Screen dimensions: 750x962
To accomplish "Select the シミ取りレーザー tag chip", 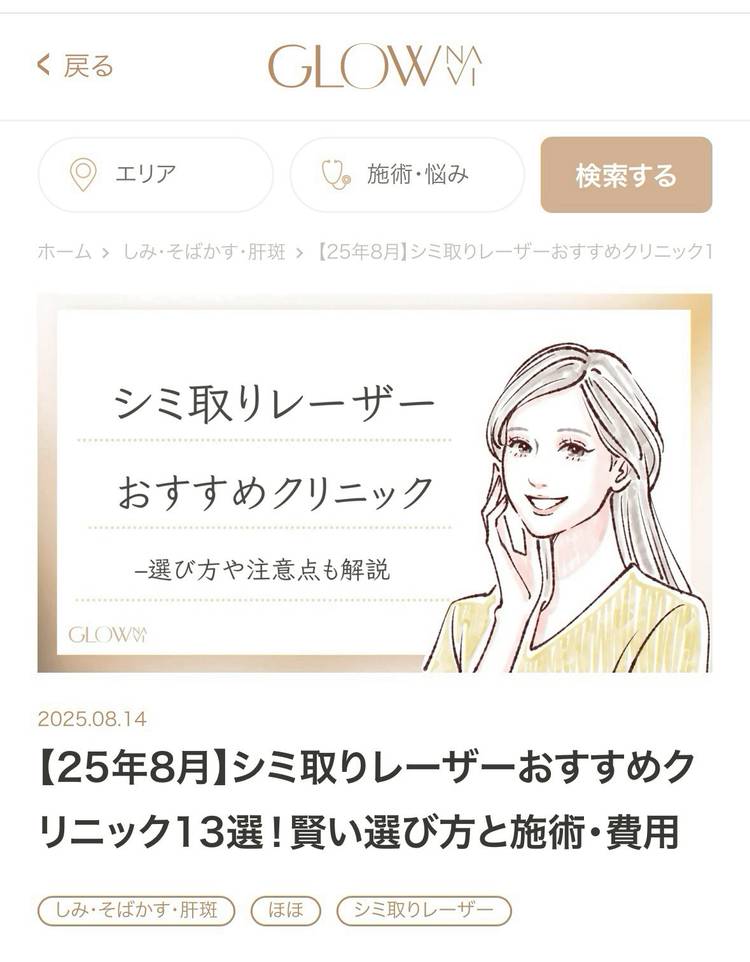I will pos(424,911).
